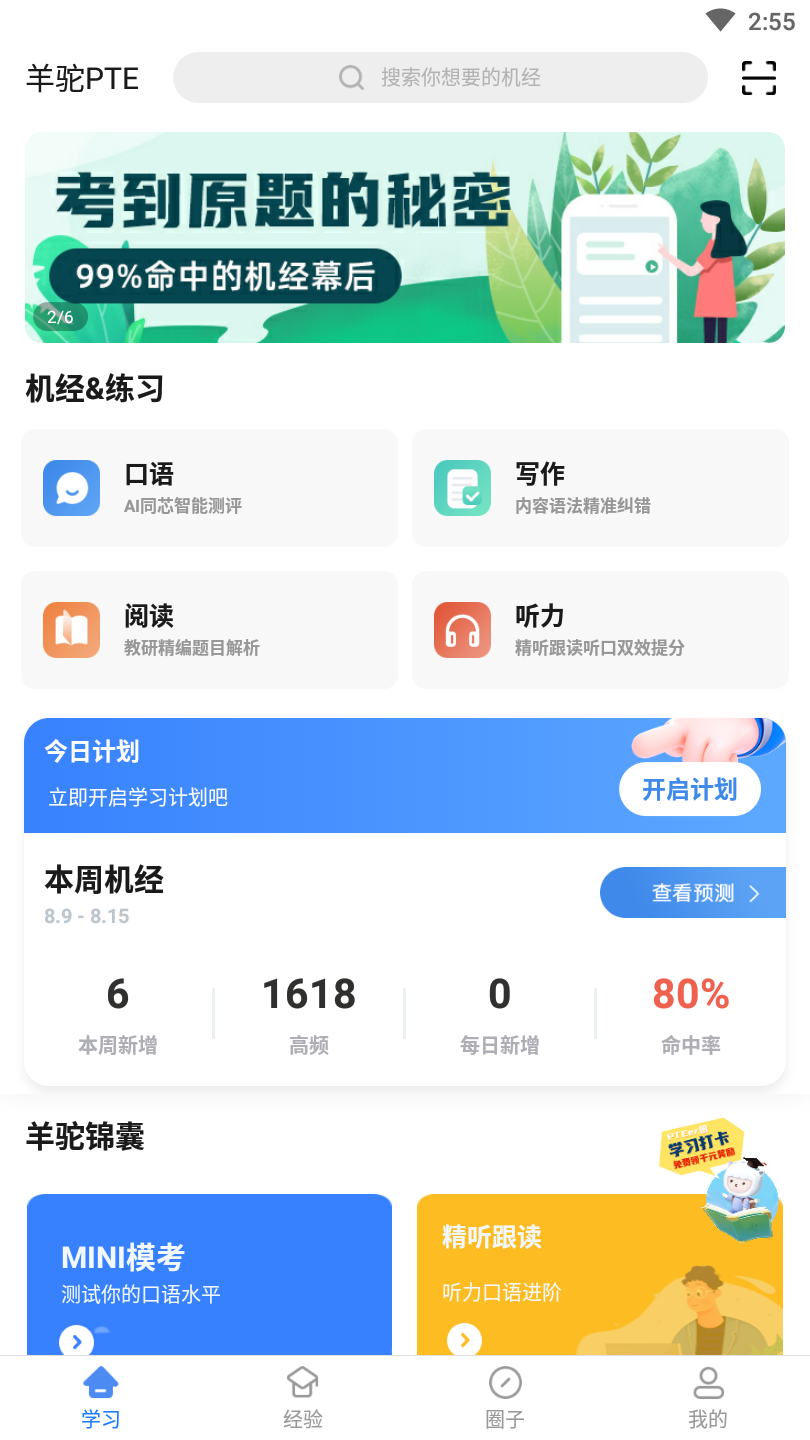Tap the magnifying glass search icon
This screenshot has height=1440, width=810.
click(x=350, y=77)
